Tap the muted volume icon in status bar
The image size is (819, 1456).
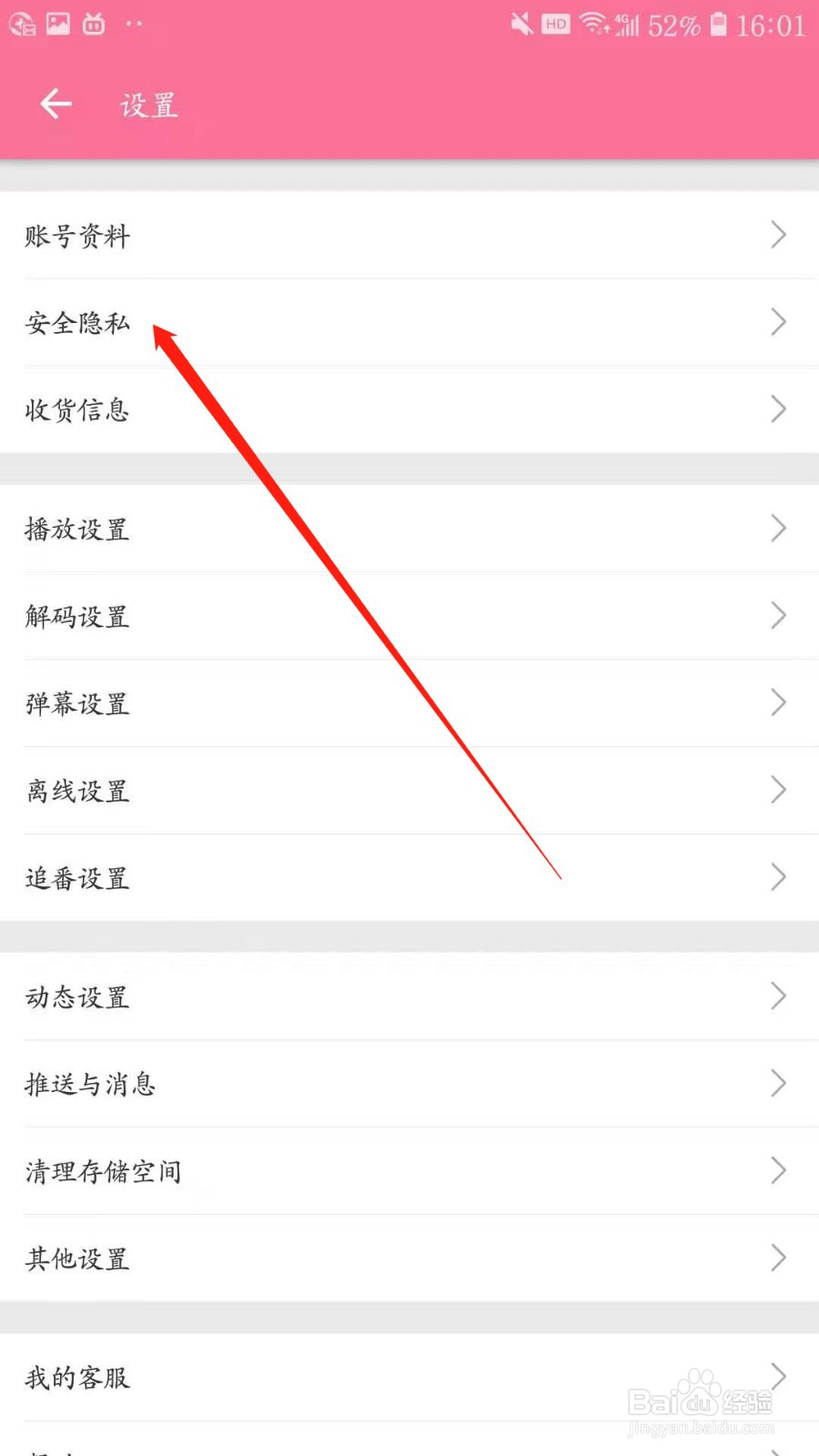coord(521,24)
